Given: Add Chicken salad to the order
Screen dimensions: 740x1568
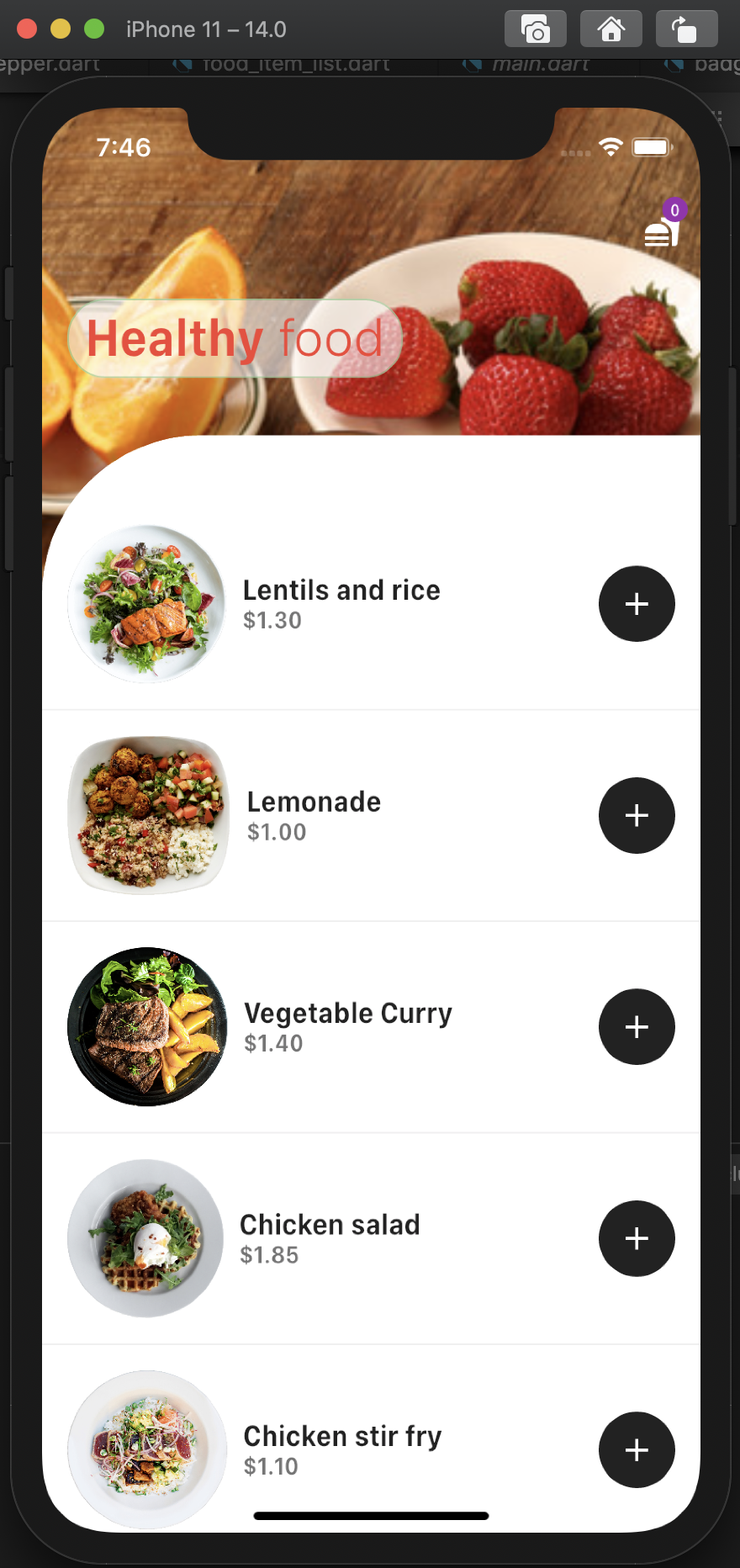Looking at the screenshot, I should click(x=637, y=1238).
